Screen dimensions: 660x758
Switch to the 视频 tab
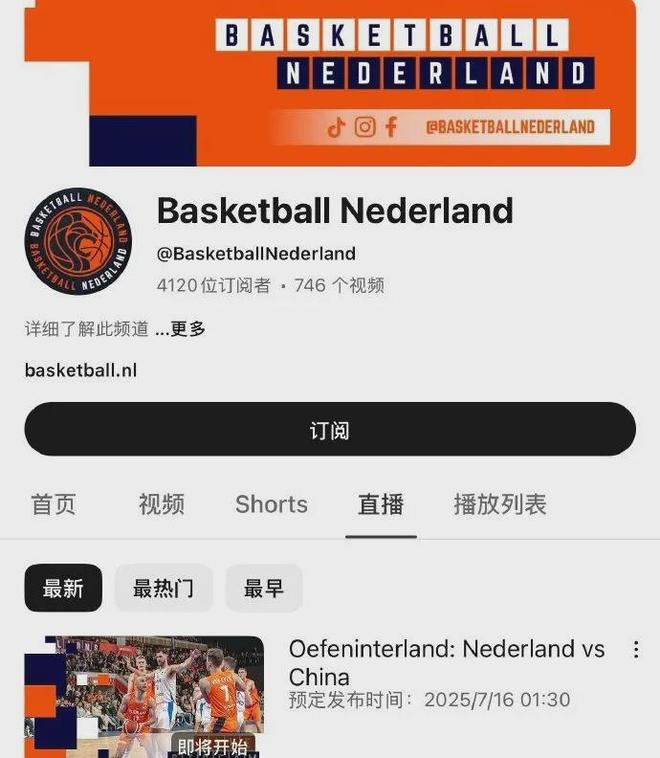(161, 504)
